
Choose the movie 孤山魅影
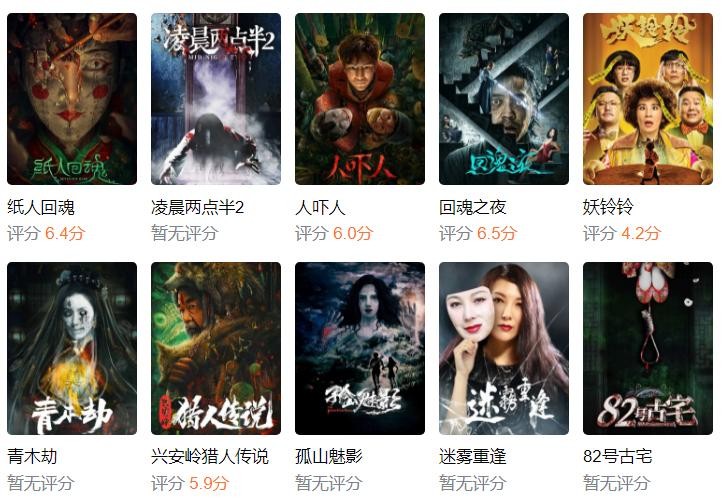click(x=360, y=348)
